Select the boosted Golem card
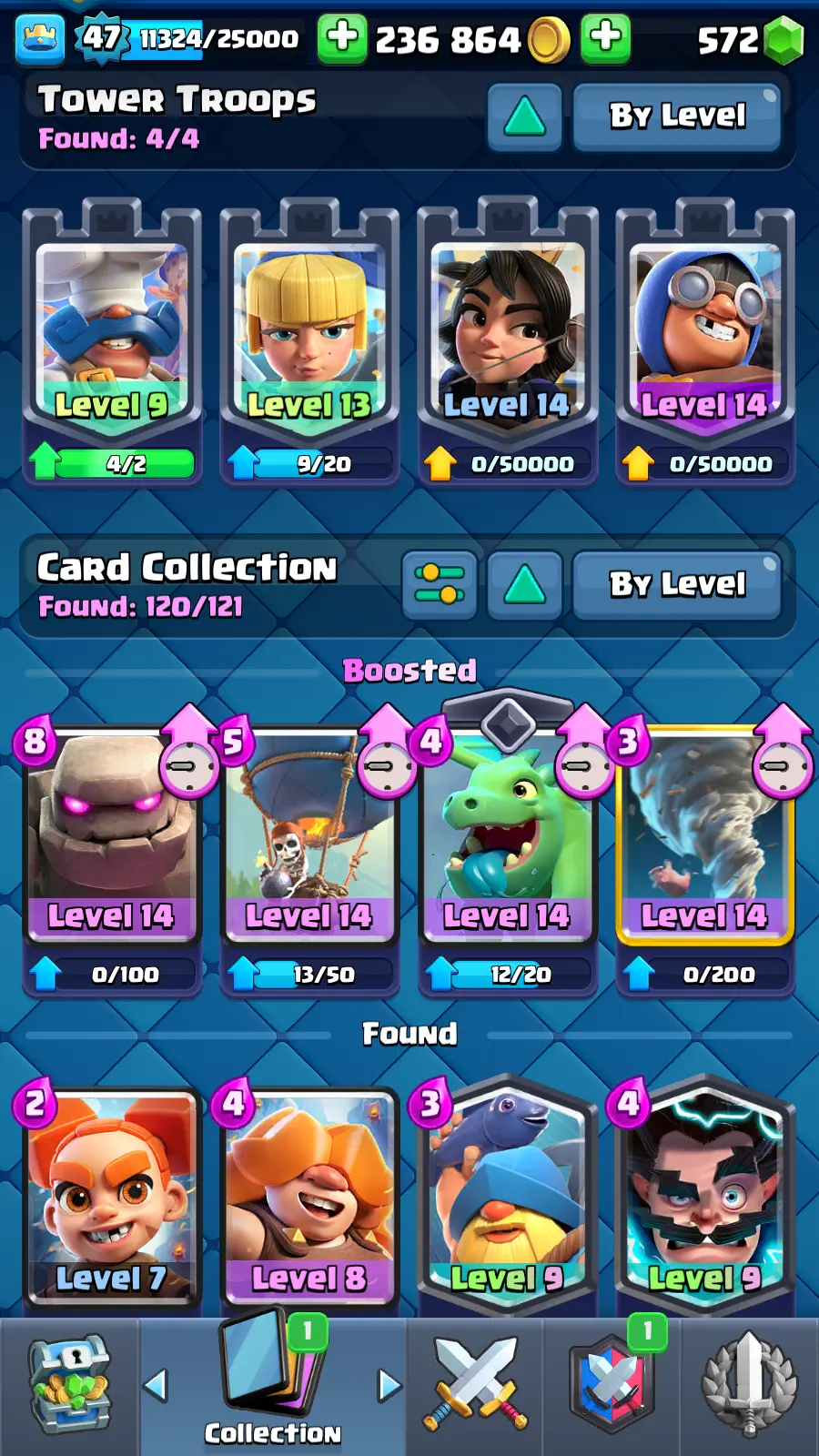The image size is (819, 1456). pos(112,837)
